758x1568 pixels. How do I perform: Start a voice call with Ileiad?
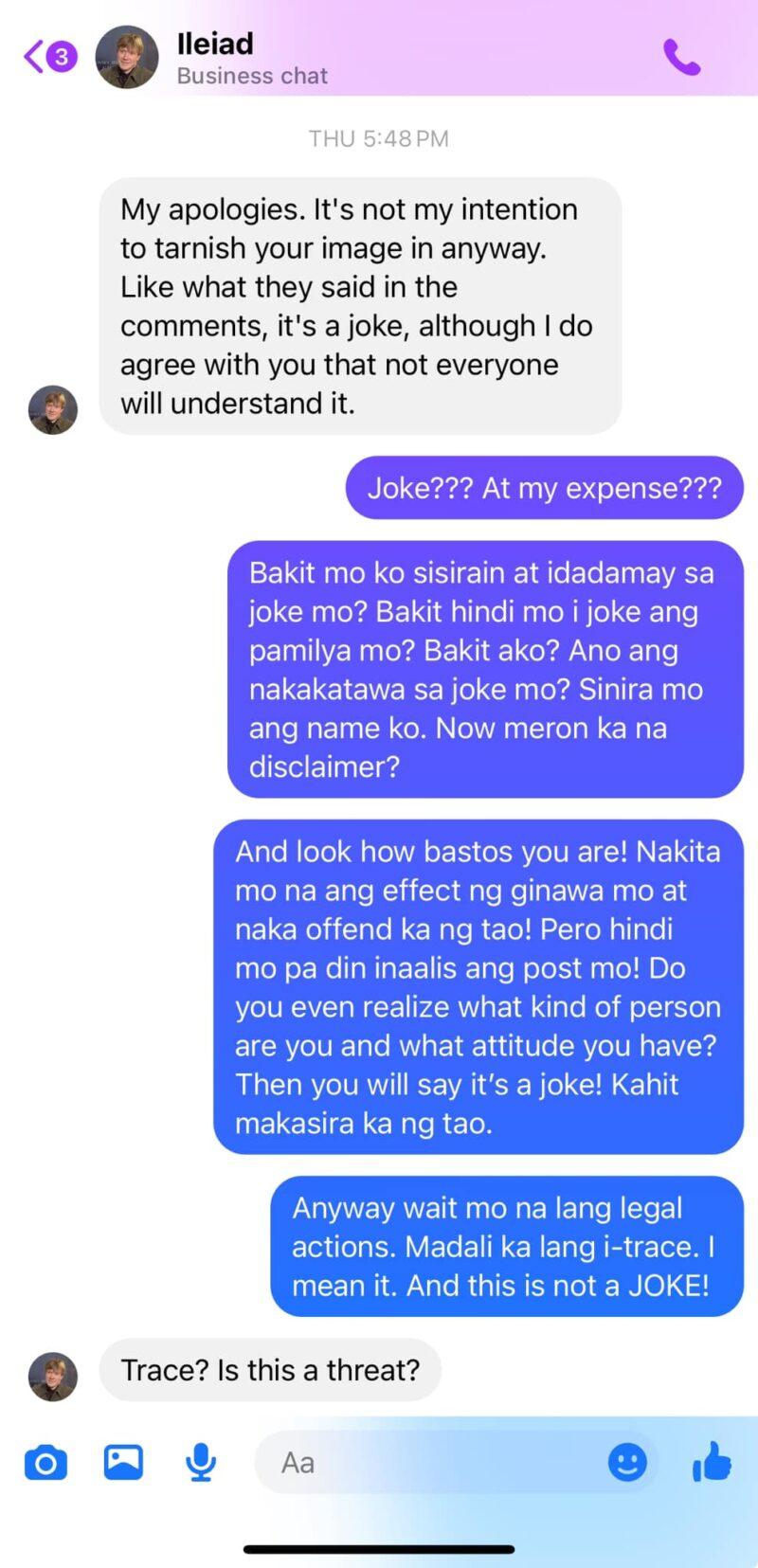coord(681,58)
